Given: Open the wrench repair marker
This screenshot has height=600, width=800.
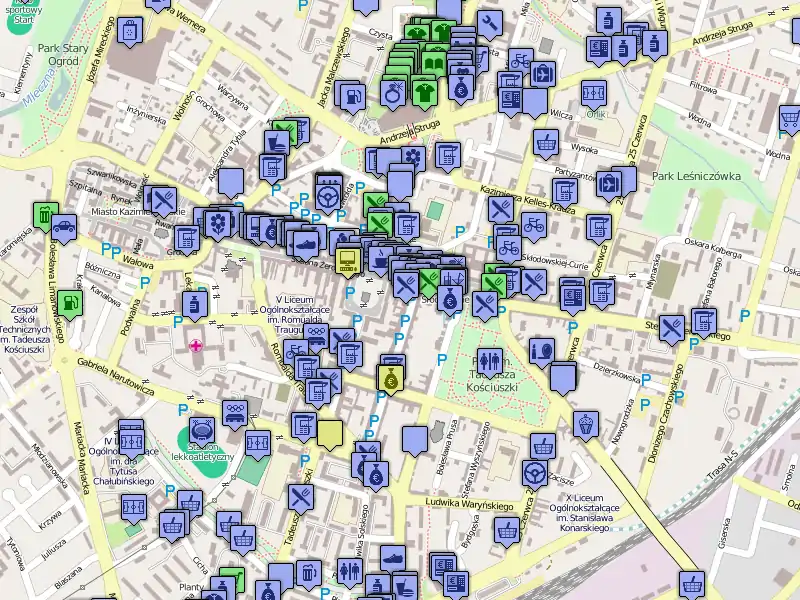Looking at the screenshot, I should (489, 22).
